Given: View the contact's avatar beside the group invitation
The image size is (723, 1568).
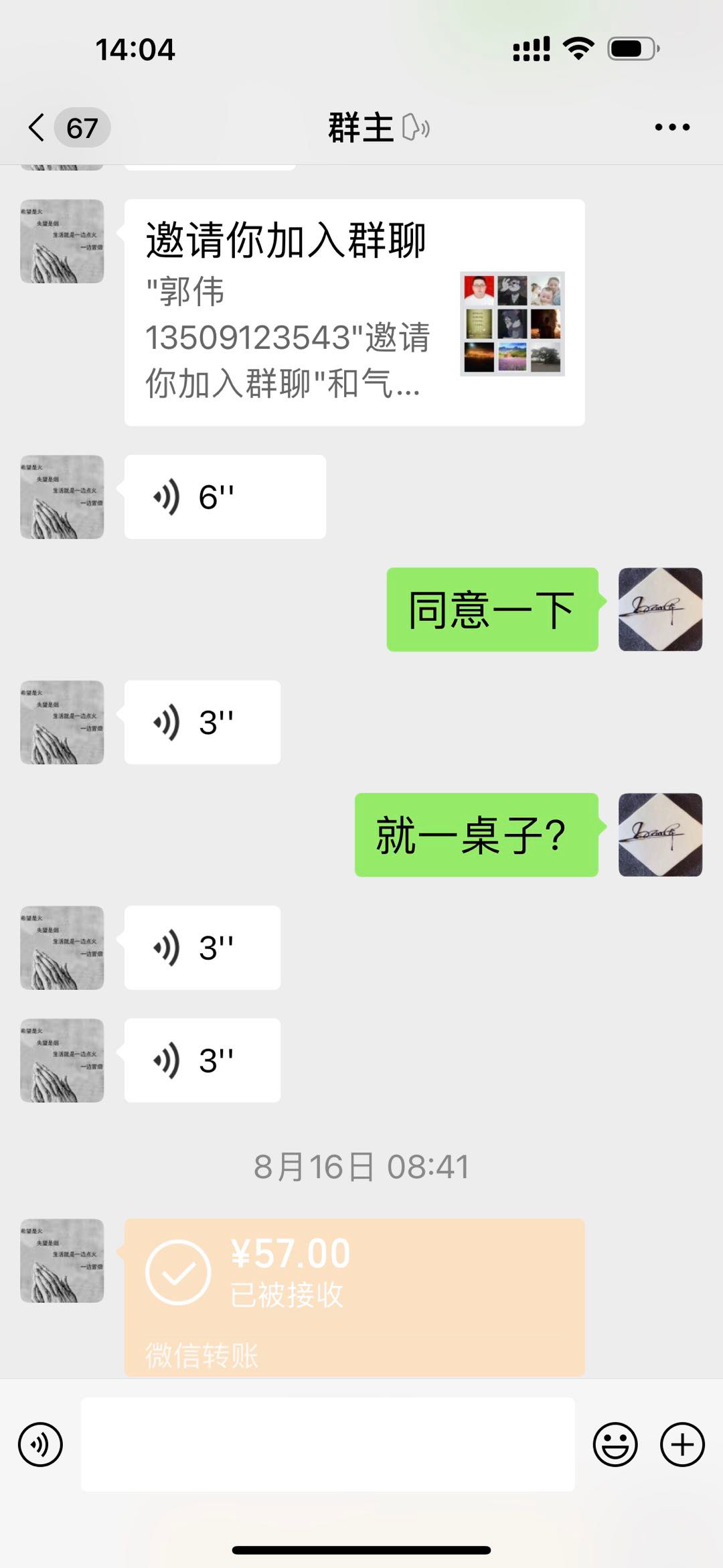Looking at the screenshot, I should tap(62, 241).
